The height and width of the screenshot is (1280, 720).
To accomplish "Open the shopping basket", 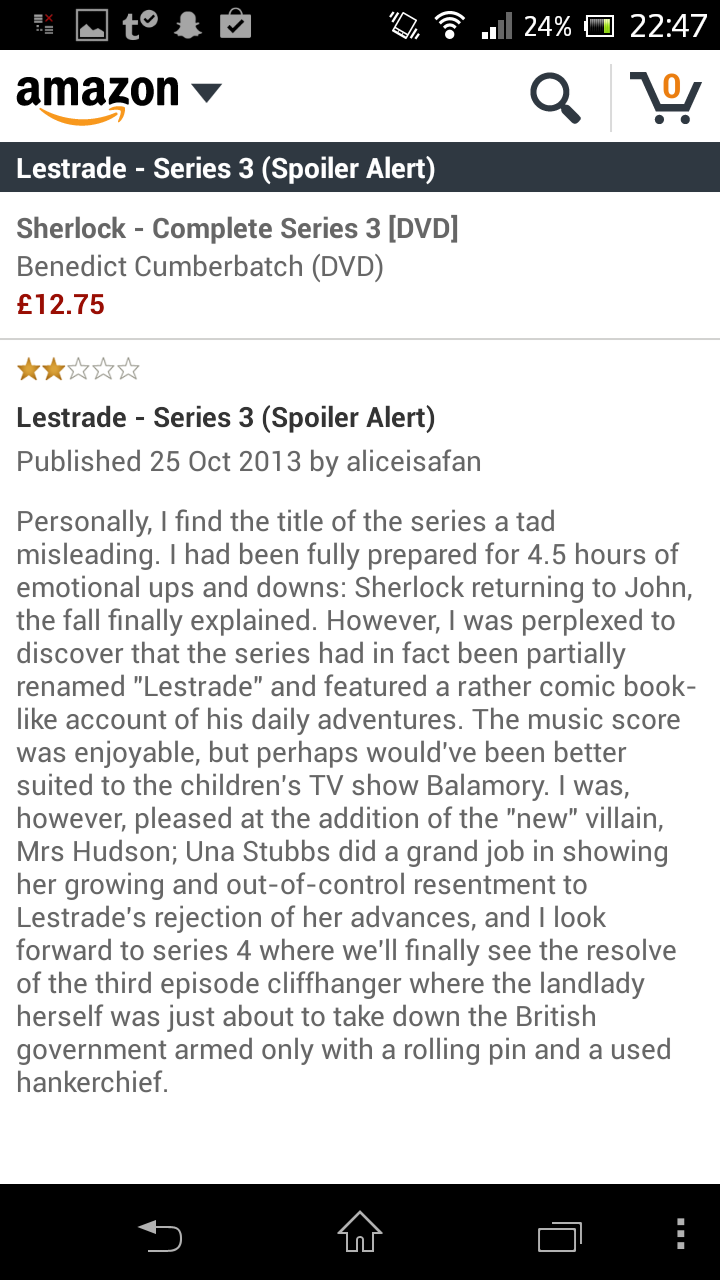I will (665, 98).
